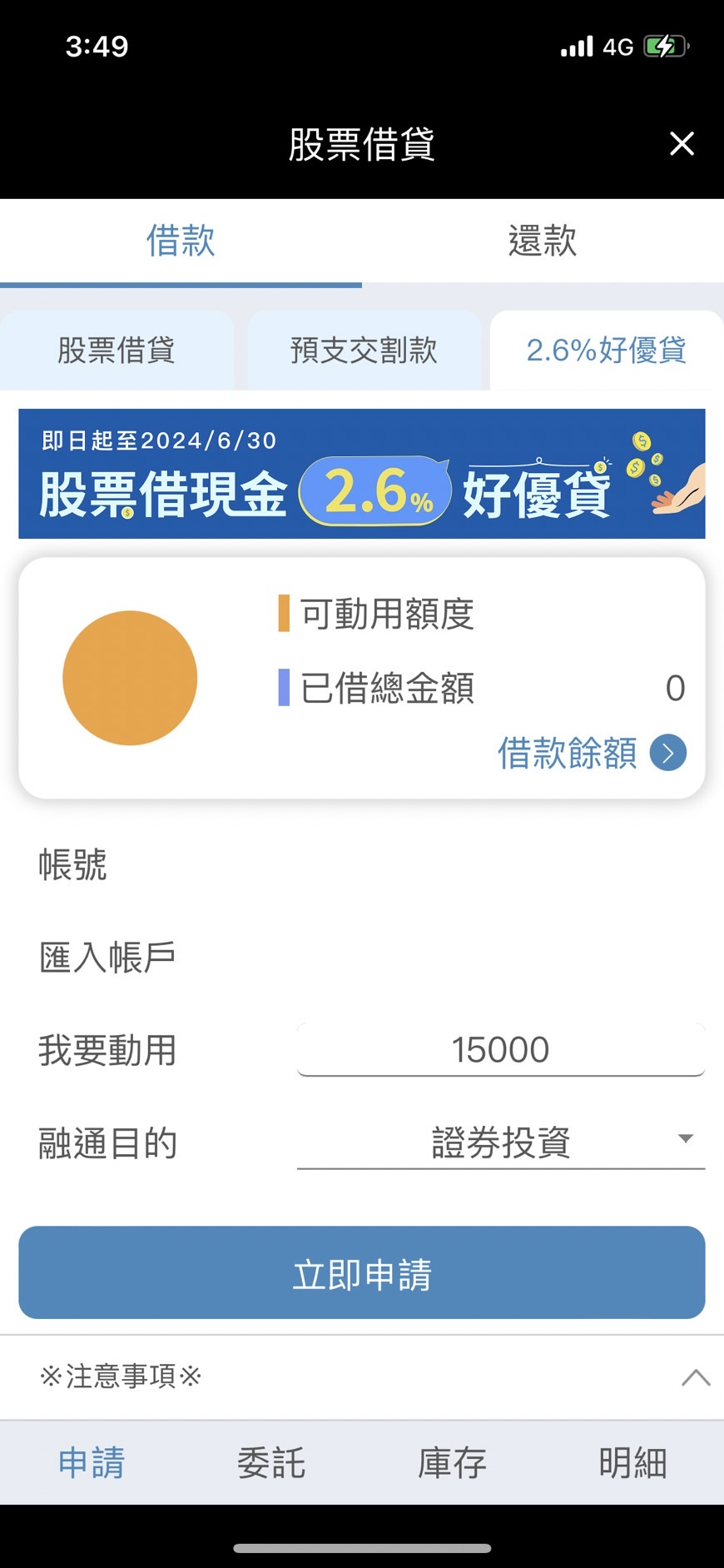Screen dimensions: 724x1568
Task: Close the 股票借貸 screen with the X
Action: point(682,144)
